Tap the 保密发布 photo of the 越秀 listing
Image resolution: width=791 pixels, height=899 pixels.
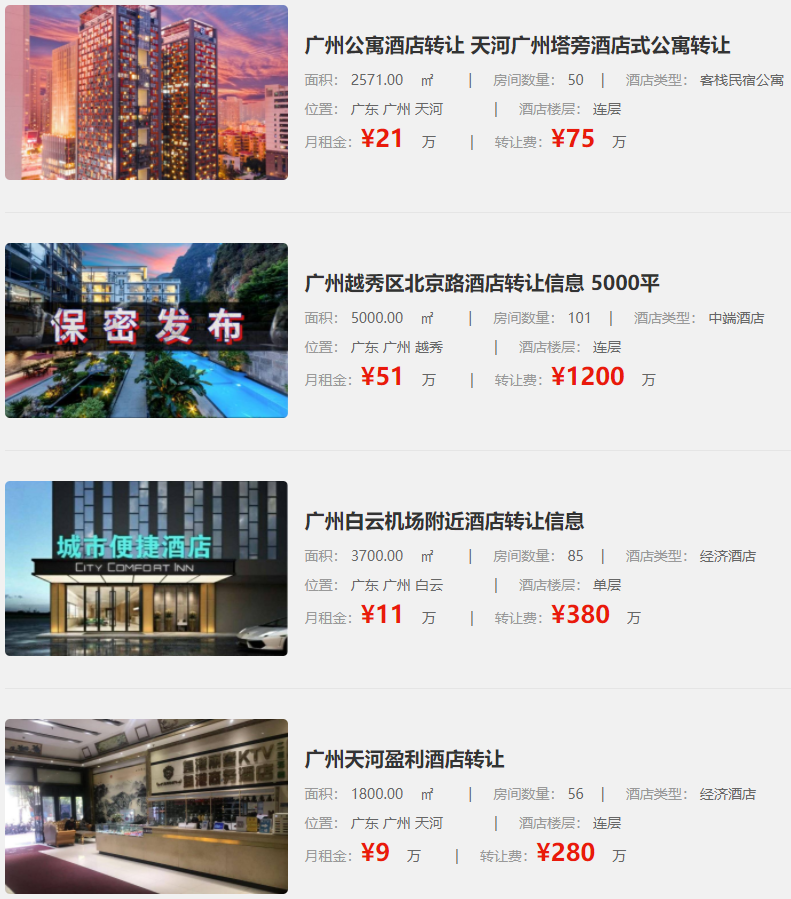(x=146, y=330)
